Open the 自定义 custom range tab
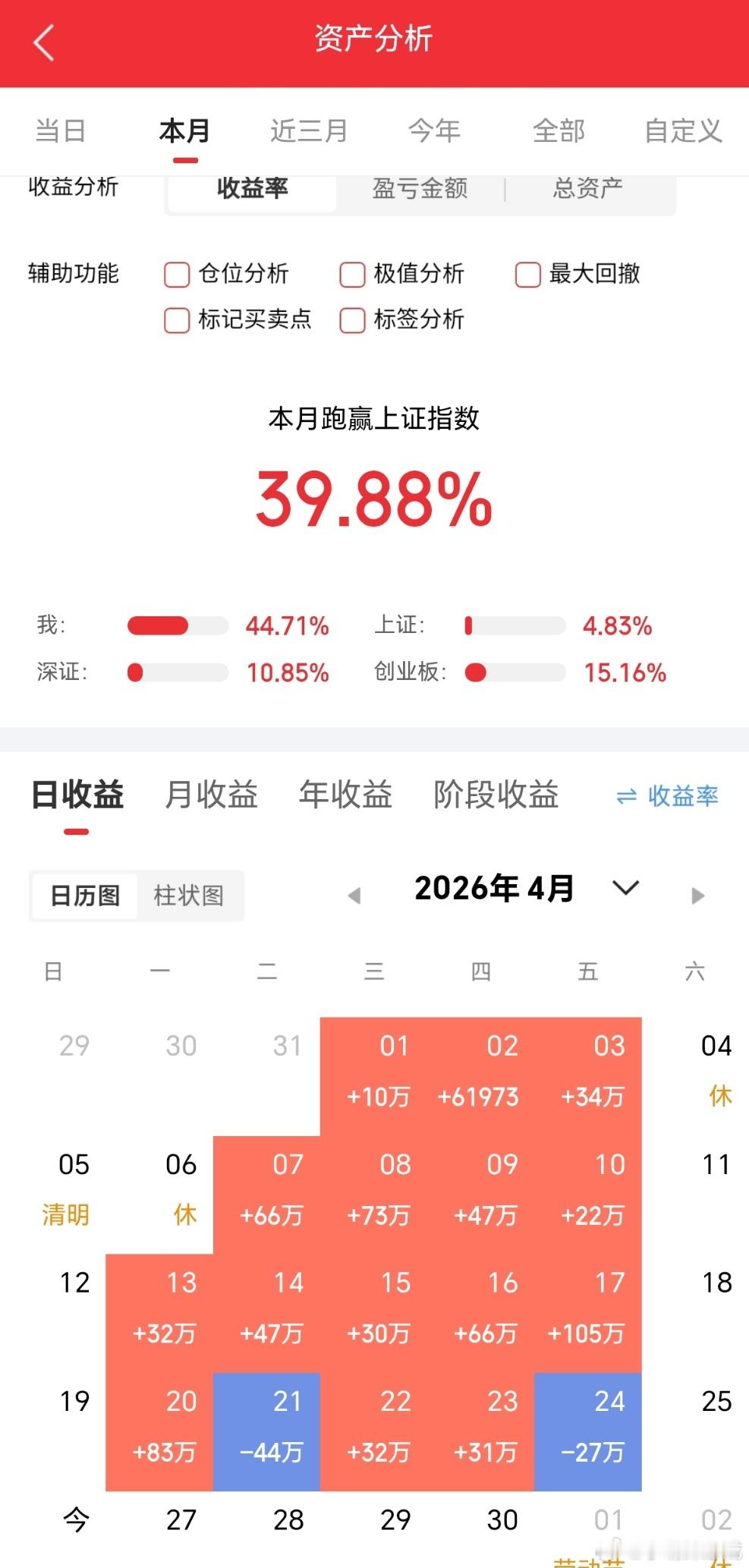The width and height of the screenshot is (749, 1568). 682,131
